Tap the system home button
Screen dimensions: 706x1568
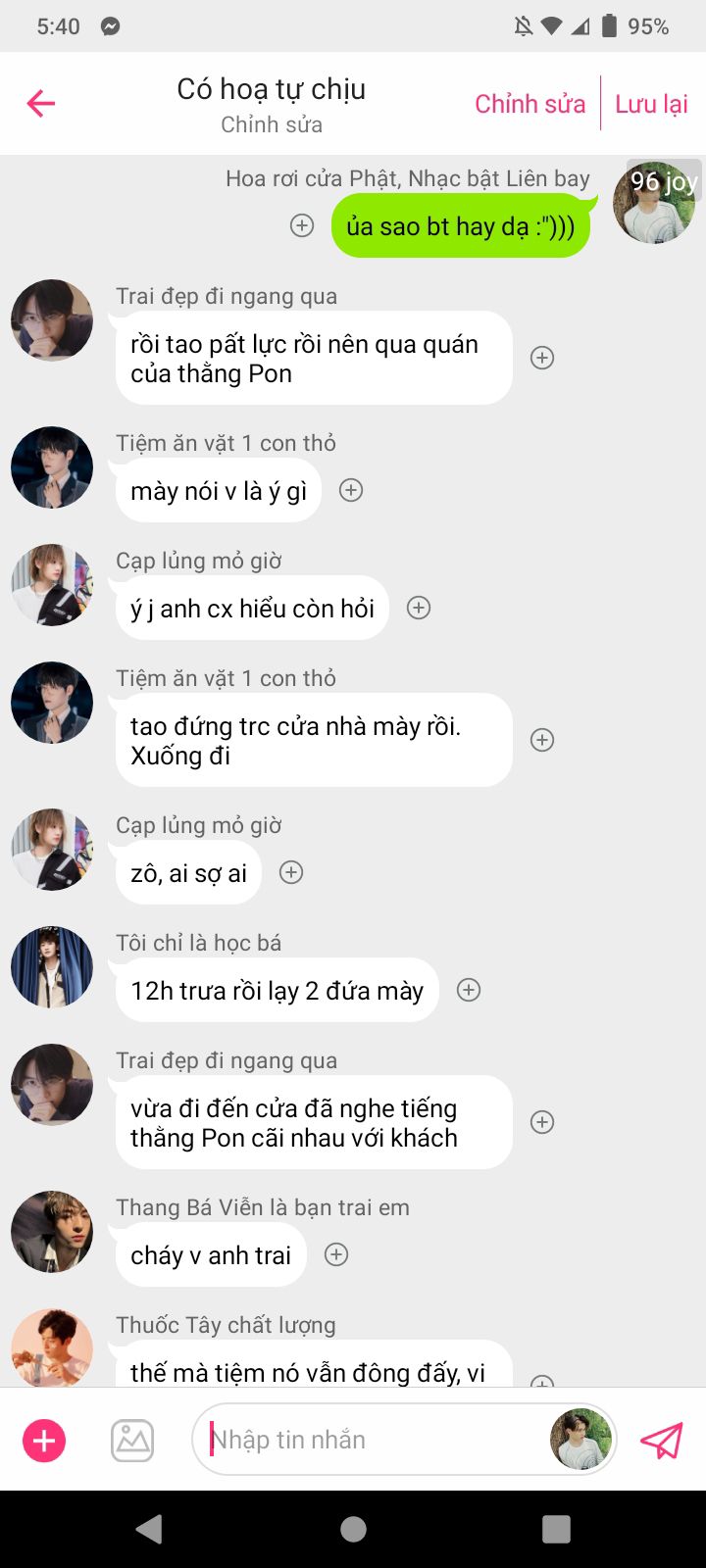tap(353, 1529)
